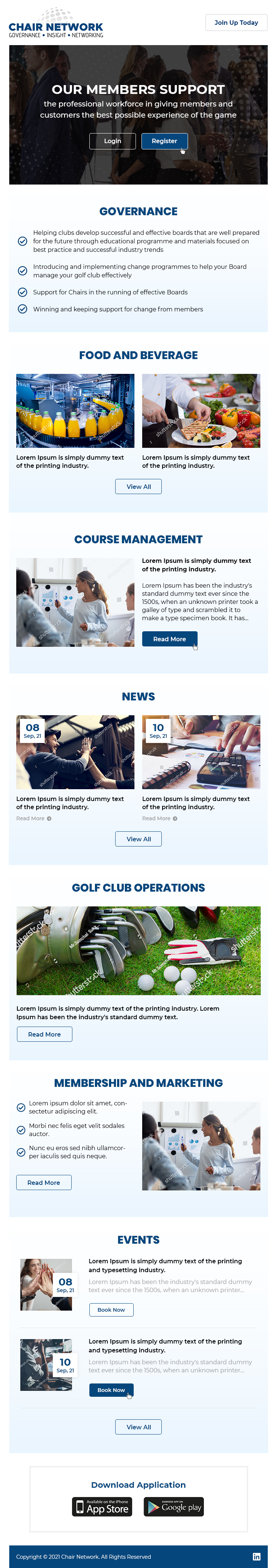Book the 10 Sep event
Screen dimensions: 277x1568
click(x=111, y=1390)
